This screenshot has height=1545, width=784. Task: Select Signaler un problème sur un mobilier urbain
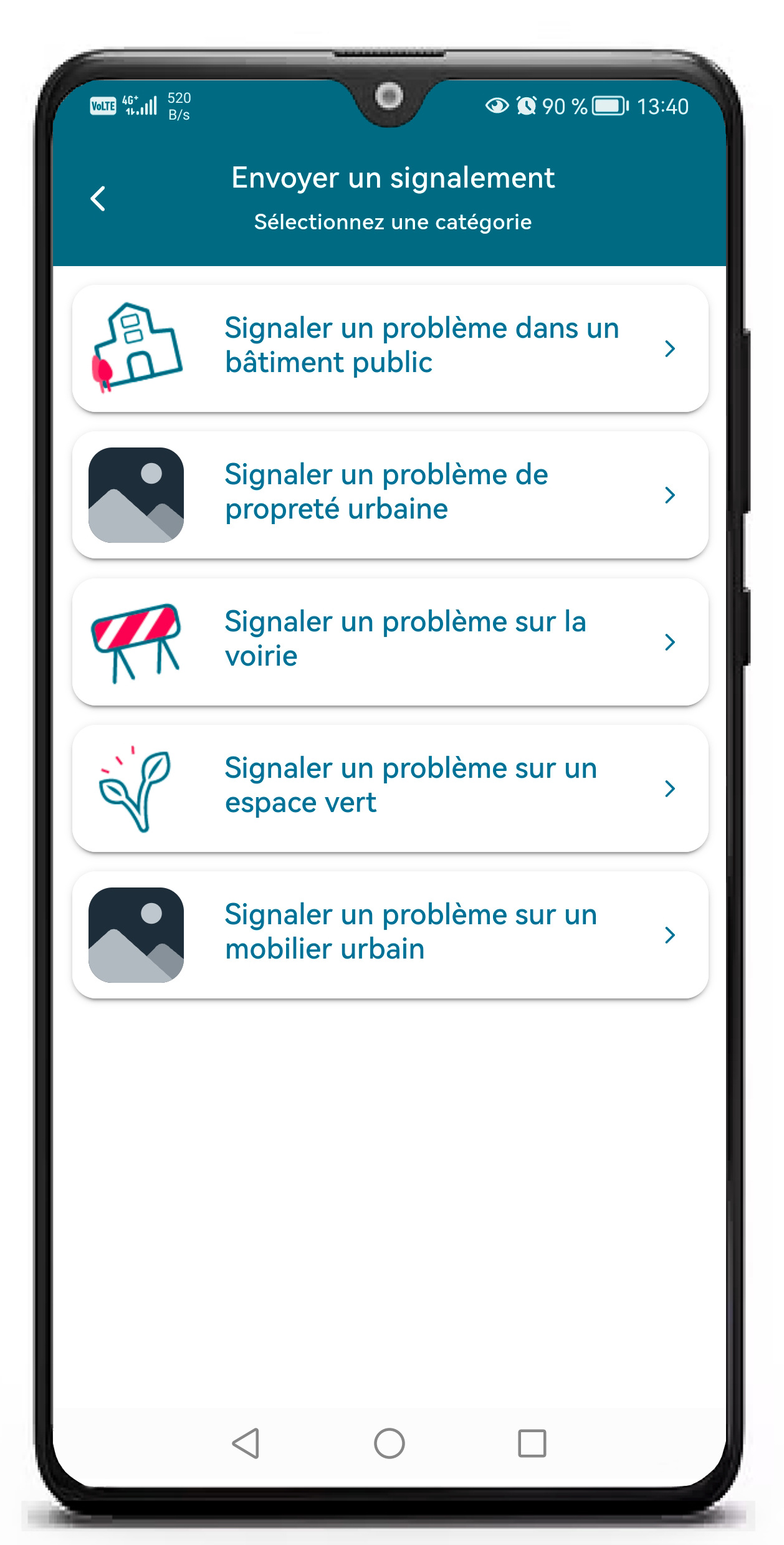(x=390, y=934)
